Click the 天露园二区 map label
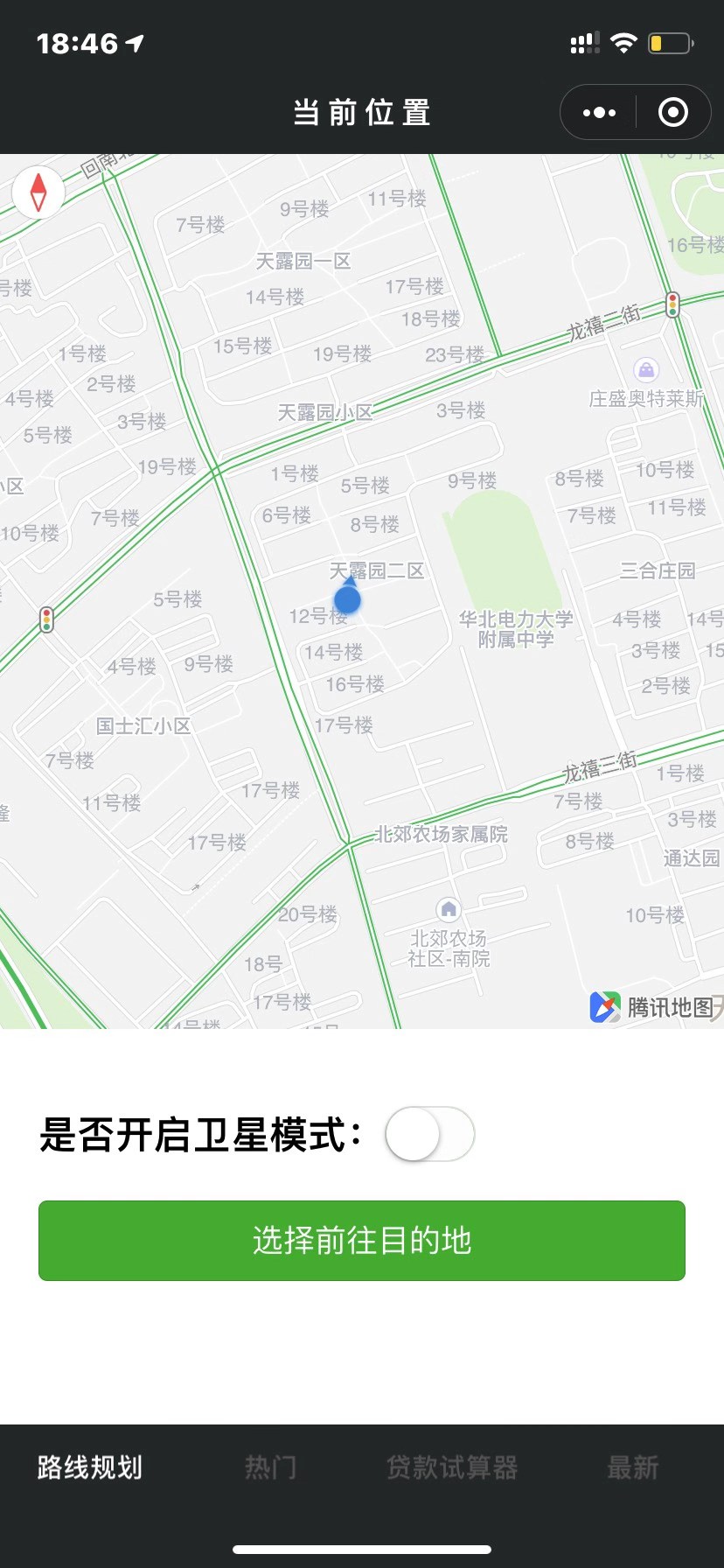The height and width of the screenshot is (1568, 724). [378, 571]
